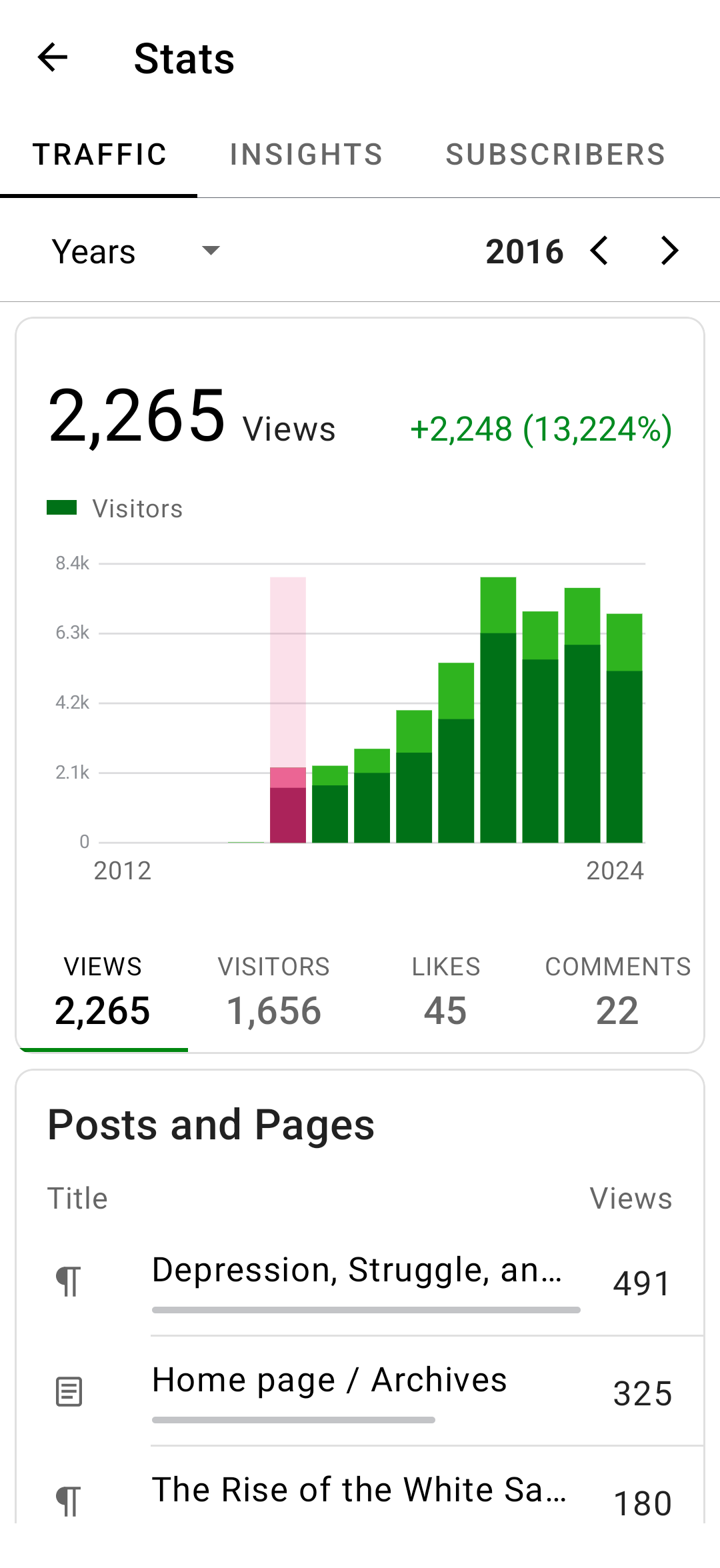Switch to the Subscribers tab

[555, 155]
